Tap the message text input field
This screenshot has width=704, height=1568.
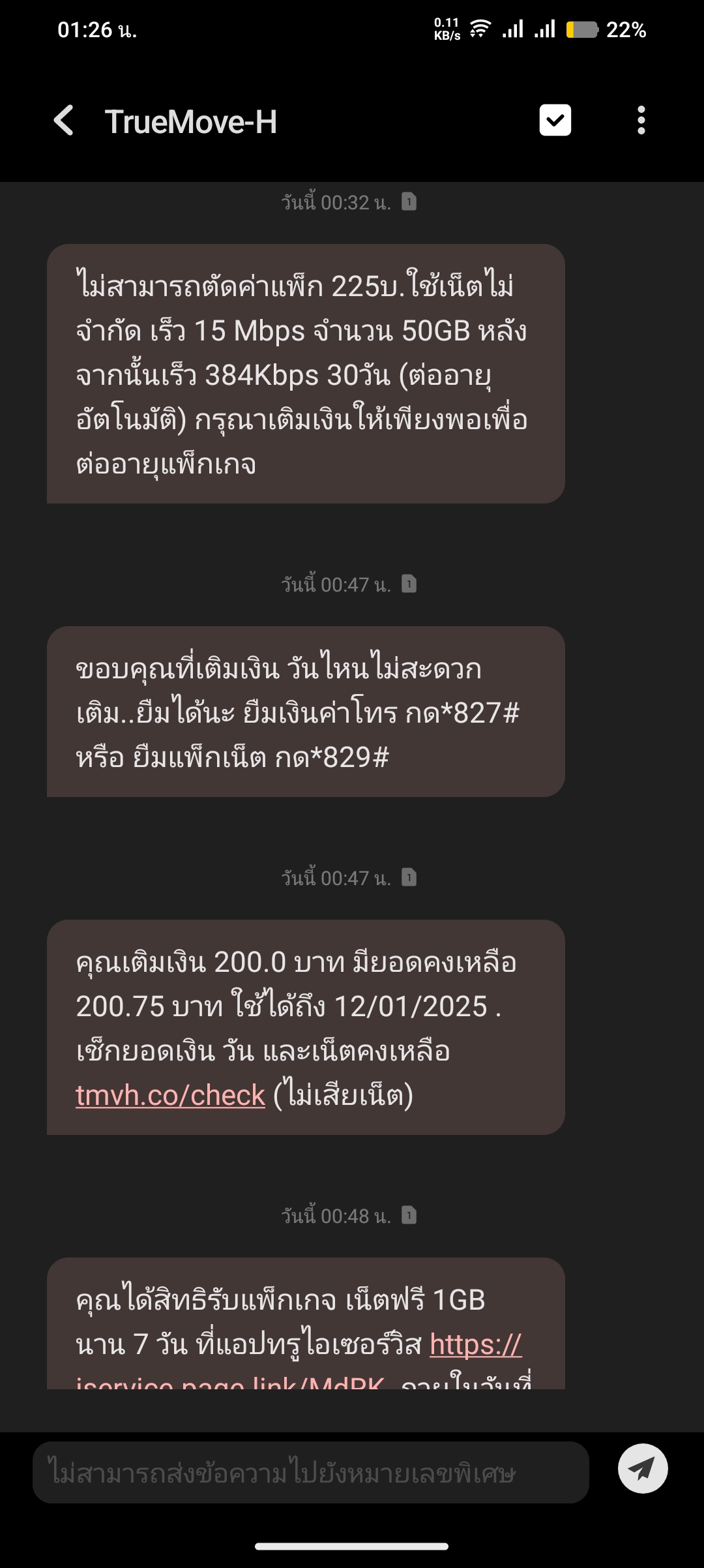[311, 1473]
